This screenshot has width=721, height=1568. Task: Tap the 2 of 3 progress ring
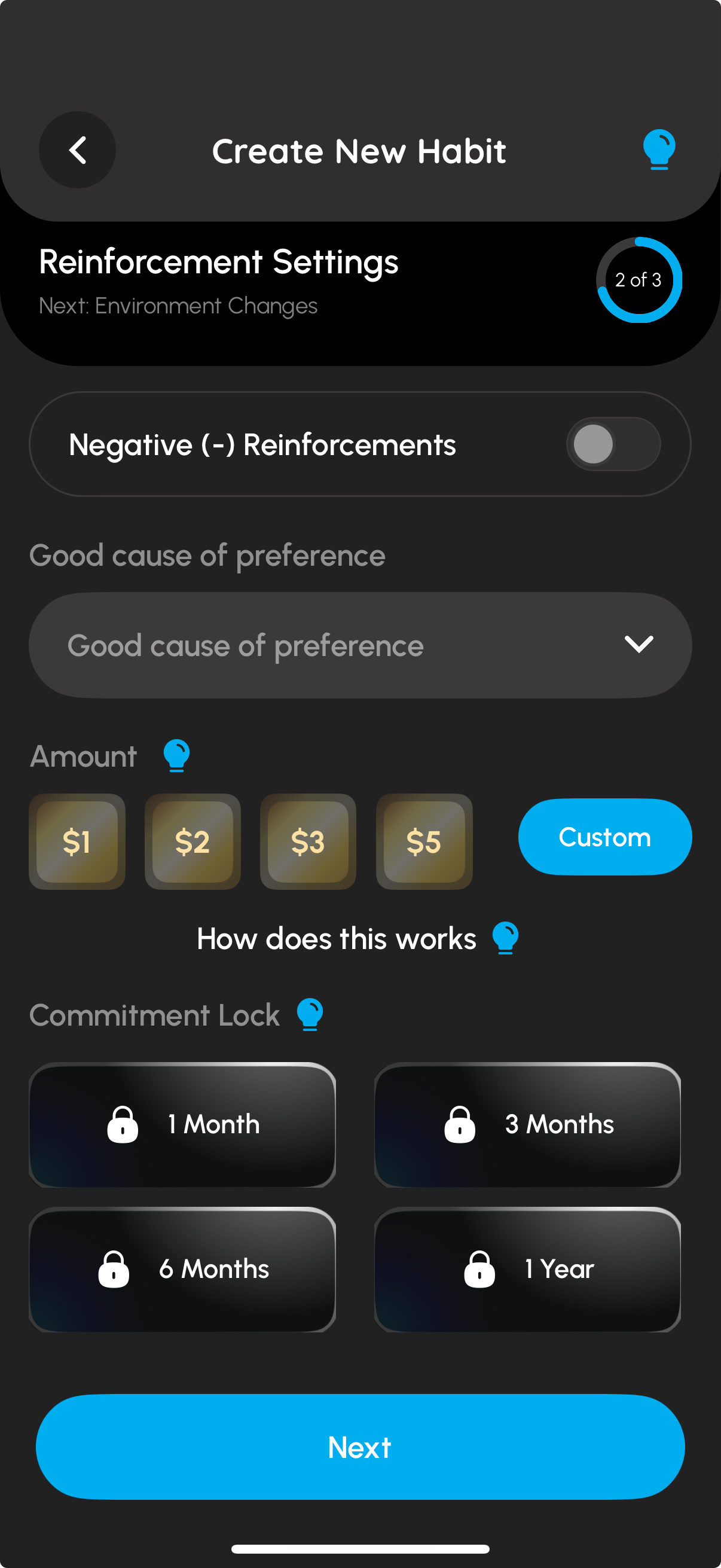click(x=640, y=280)
